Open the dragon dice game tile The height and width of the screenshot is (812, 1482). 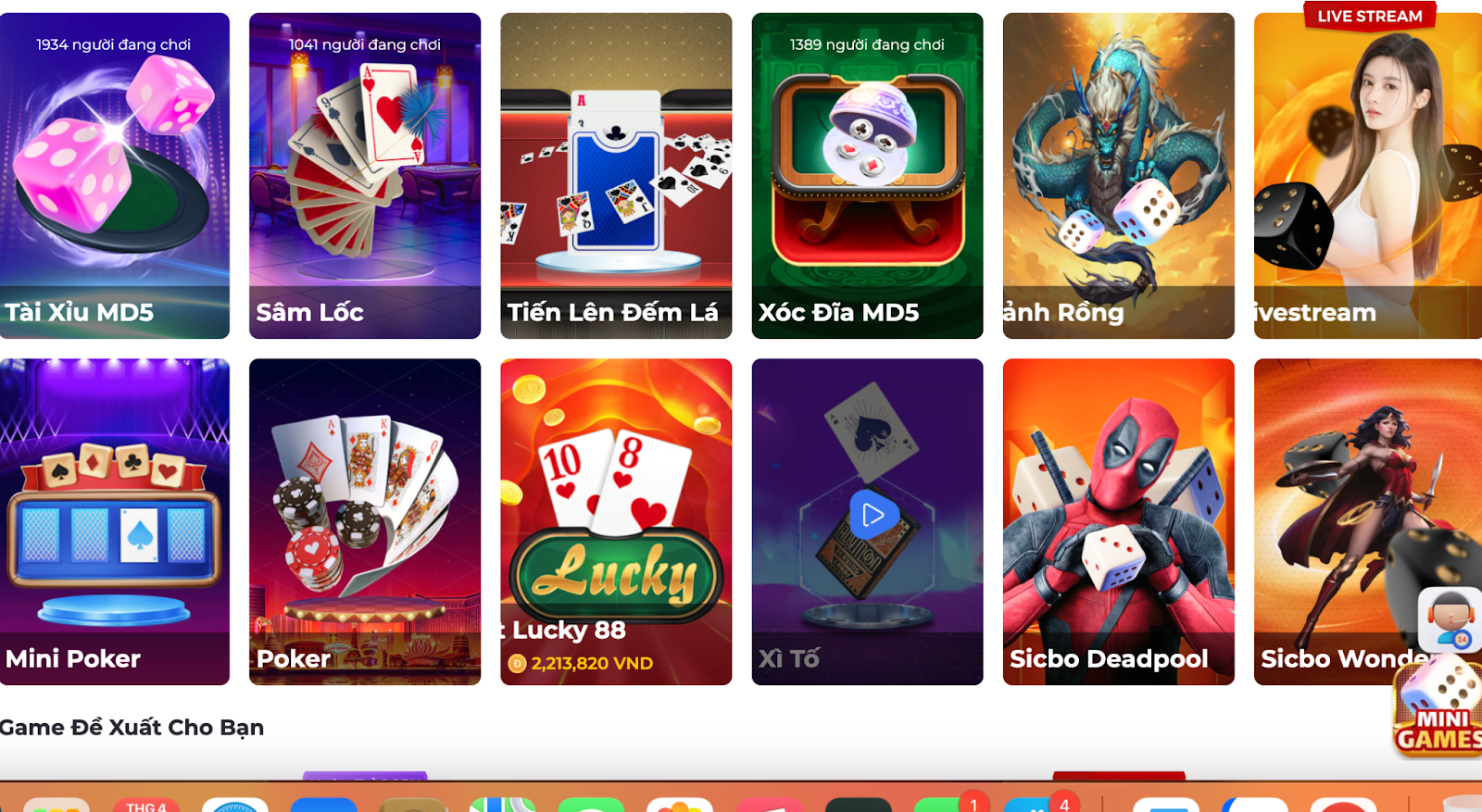point(1118,176)
